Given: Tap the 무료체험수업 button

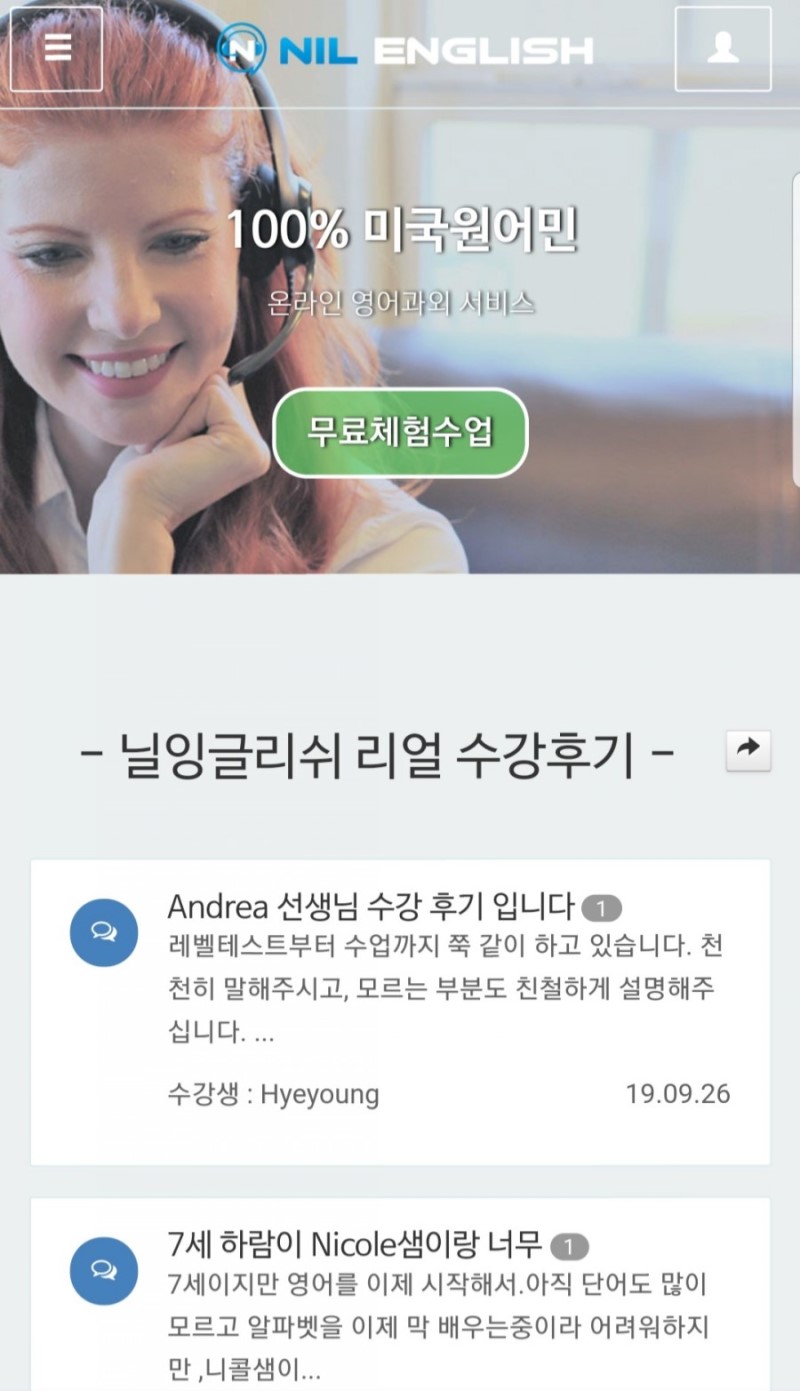Looking at the screenshot, I should coord(400,433).
